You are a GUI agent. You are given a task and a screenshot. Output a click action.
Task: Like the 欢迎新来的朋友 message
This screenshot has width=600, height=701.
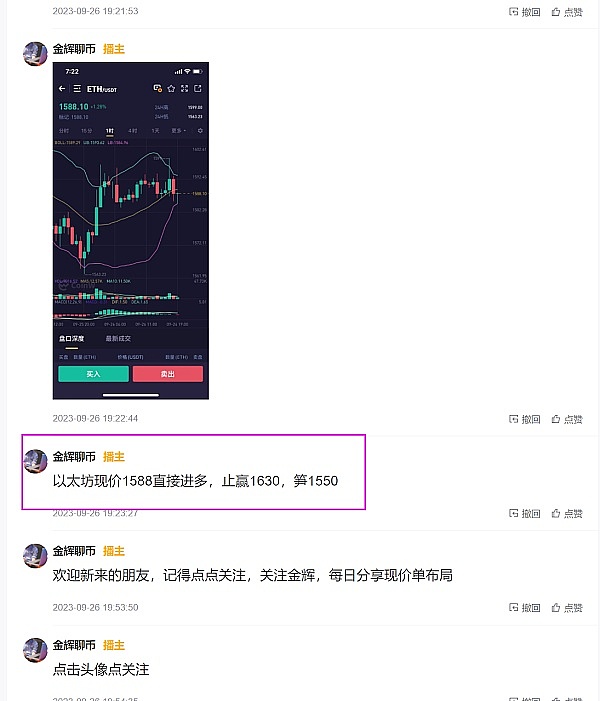(566, 607)
